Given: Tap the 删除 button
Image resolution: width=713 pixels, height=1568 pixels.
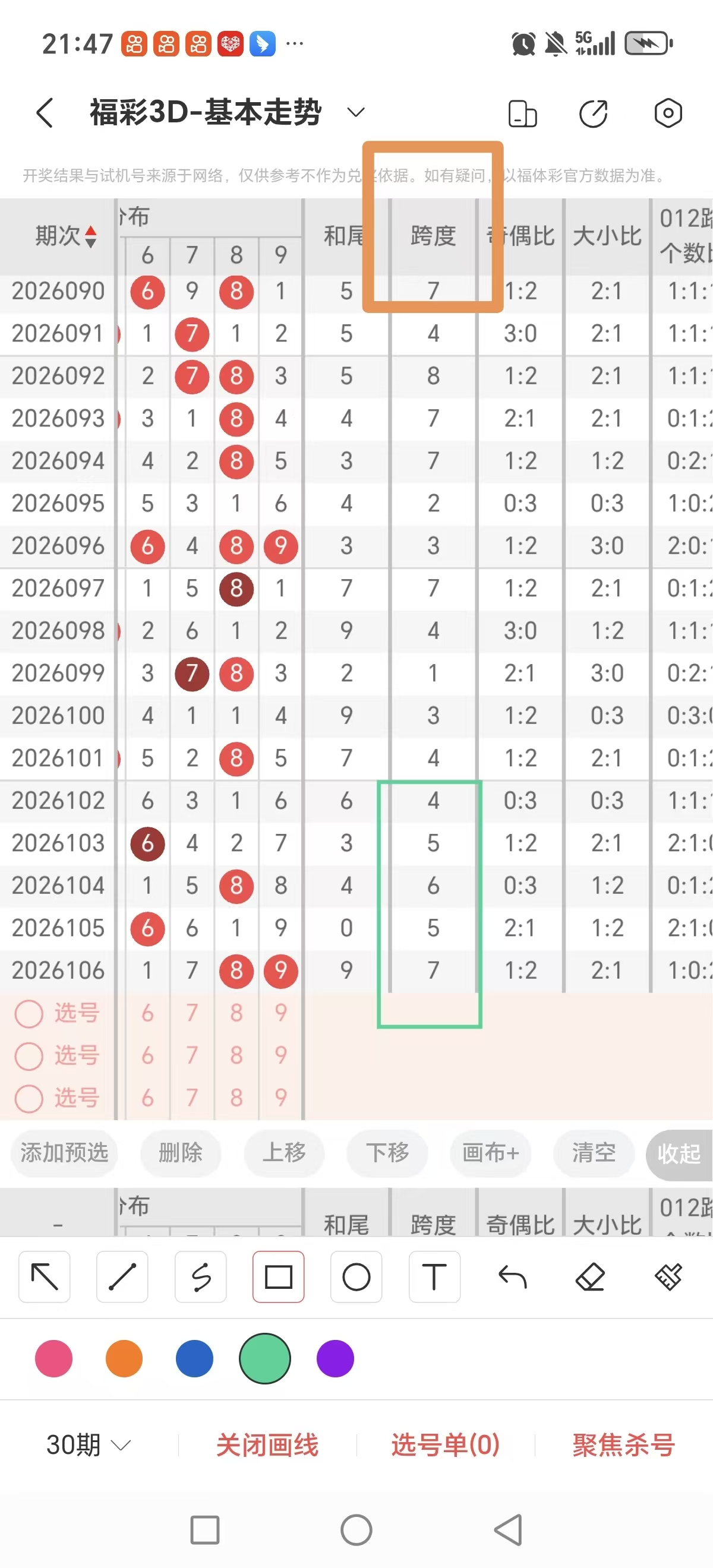Looking at the screenshot, I should [180, 1152].
